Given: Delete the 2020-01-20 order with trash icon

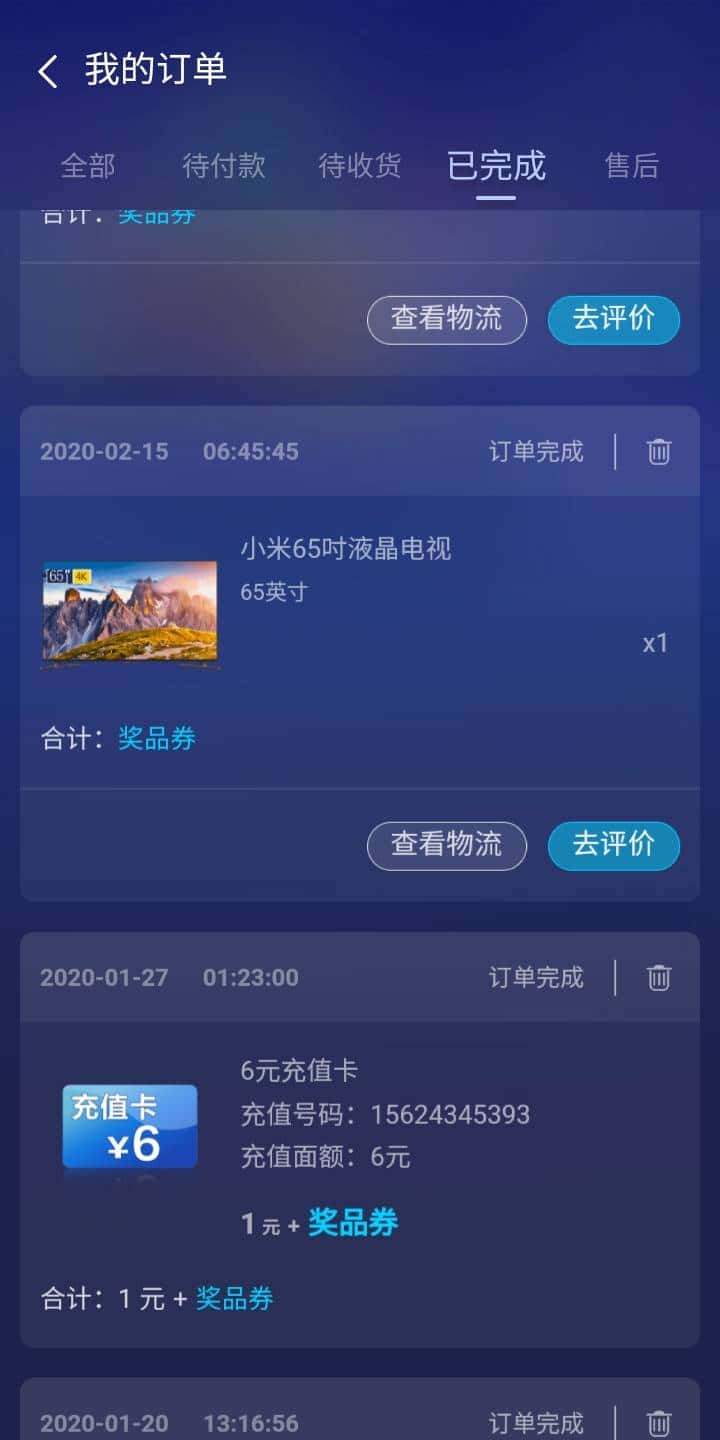Looking at the screenshot, I should 658,1423.
